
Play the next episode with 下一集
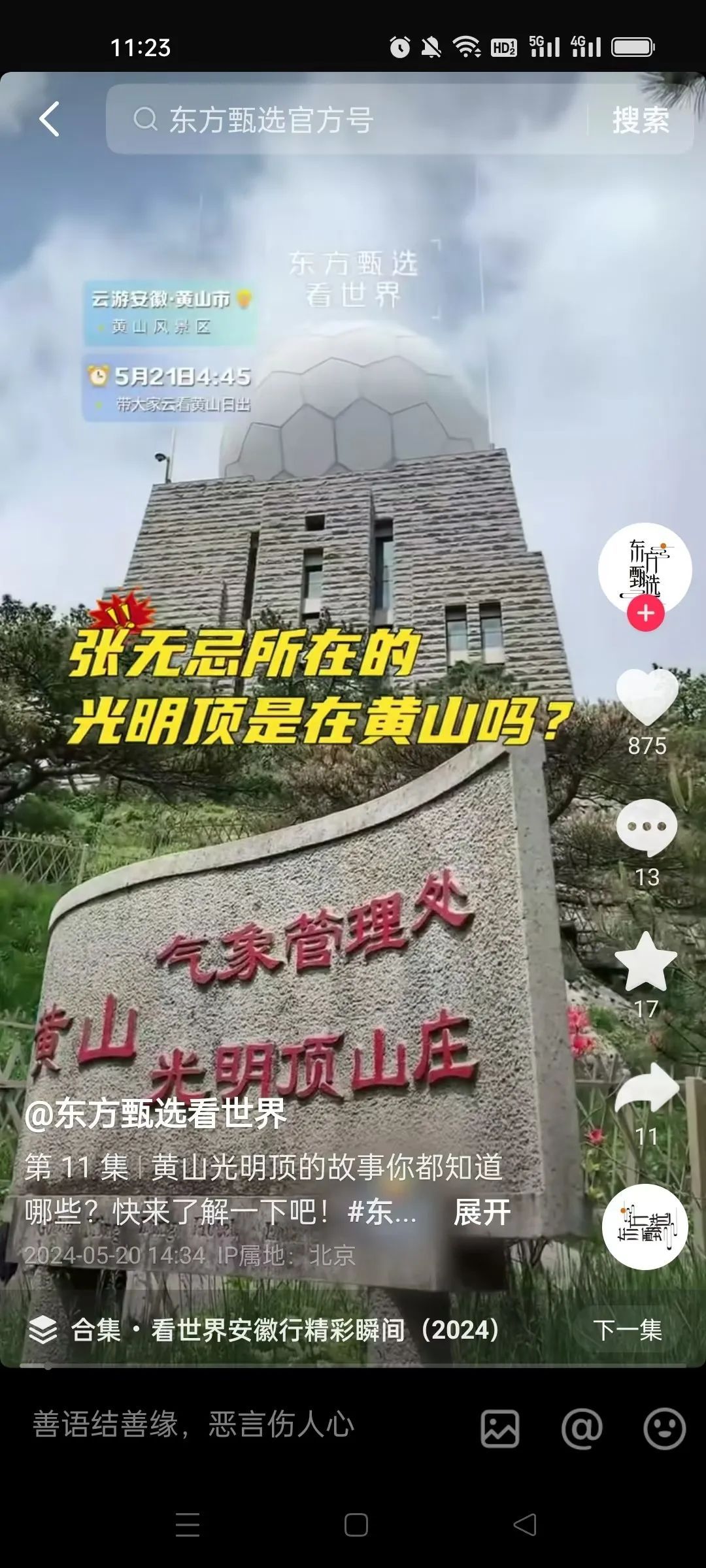628,1330
